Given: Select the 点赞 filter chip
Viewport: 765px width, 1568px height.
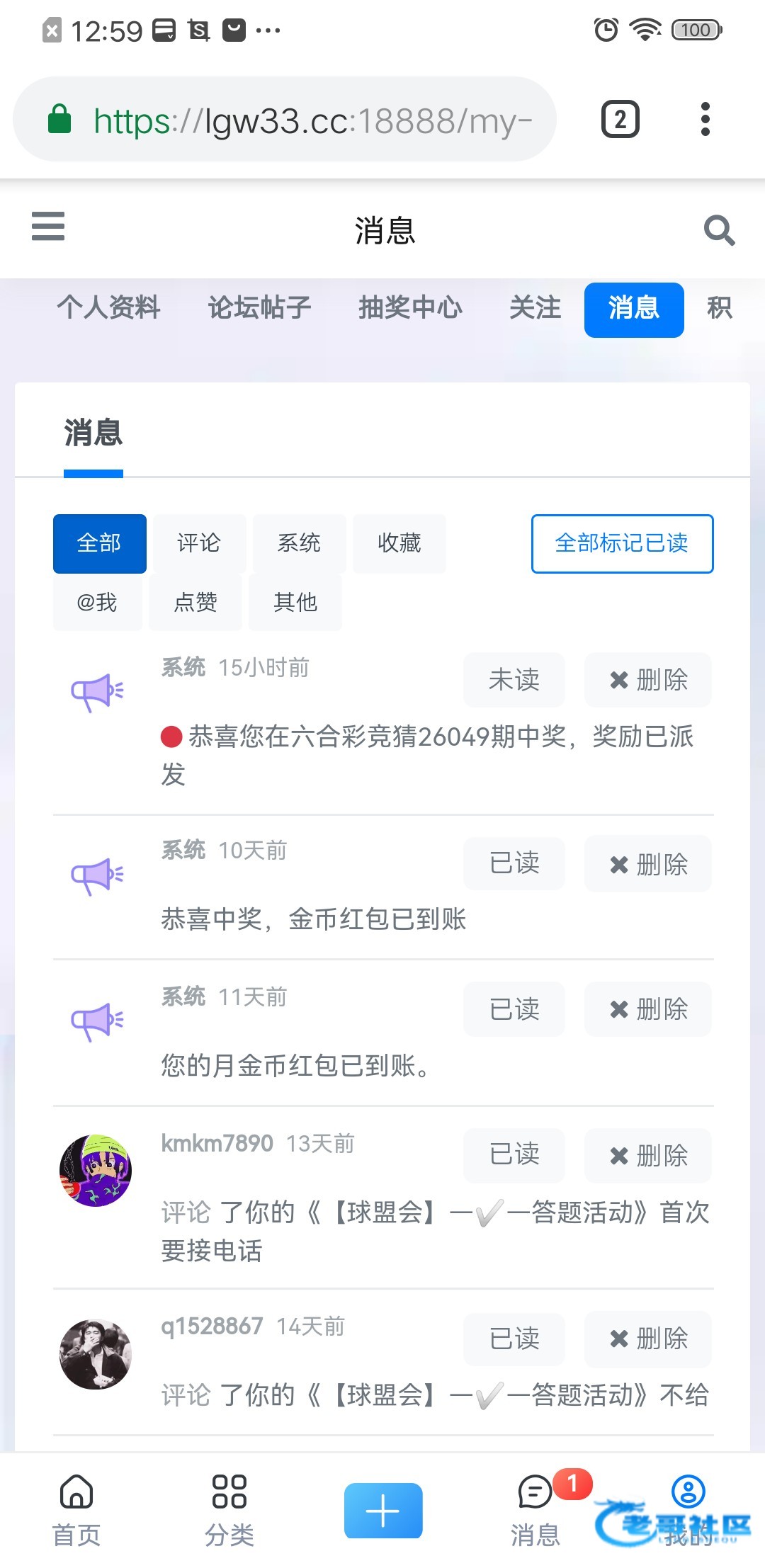Looking at the screenshot, I should point(195,602).
